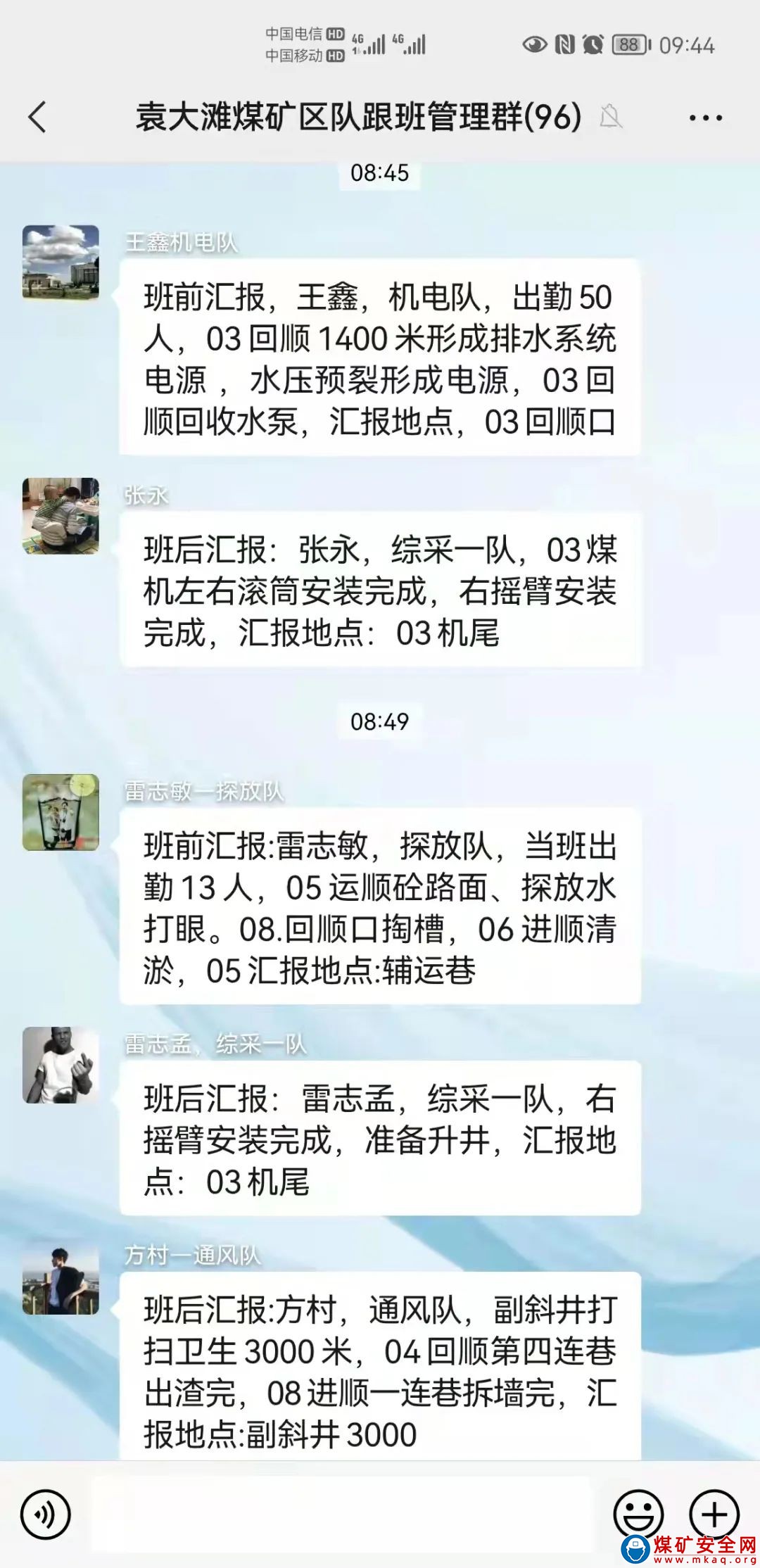Open the emoji picker

(638, 1512)
